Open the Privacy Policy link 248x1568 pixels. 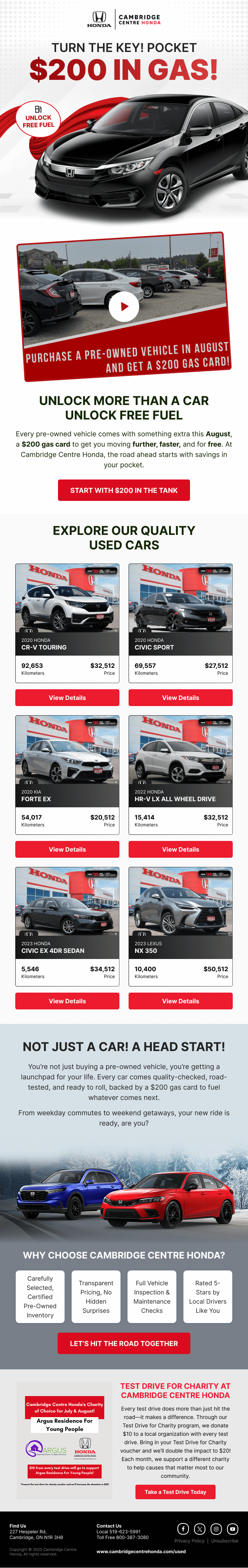(189, 1540)
